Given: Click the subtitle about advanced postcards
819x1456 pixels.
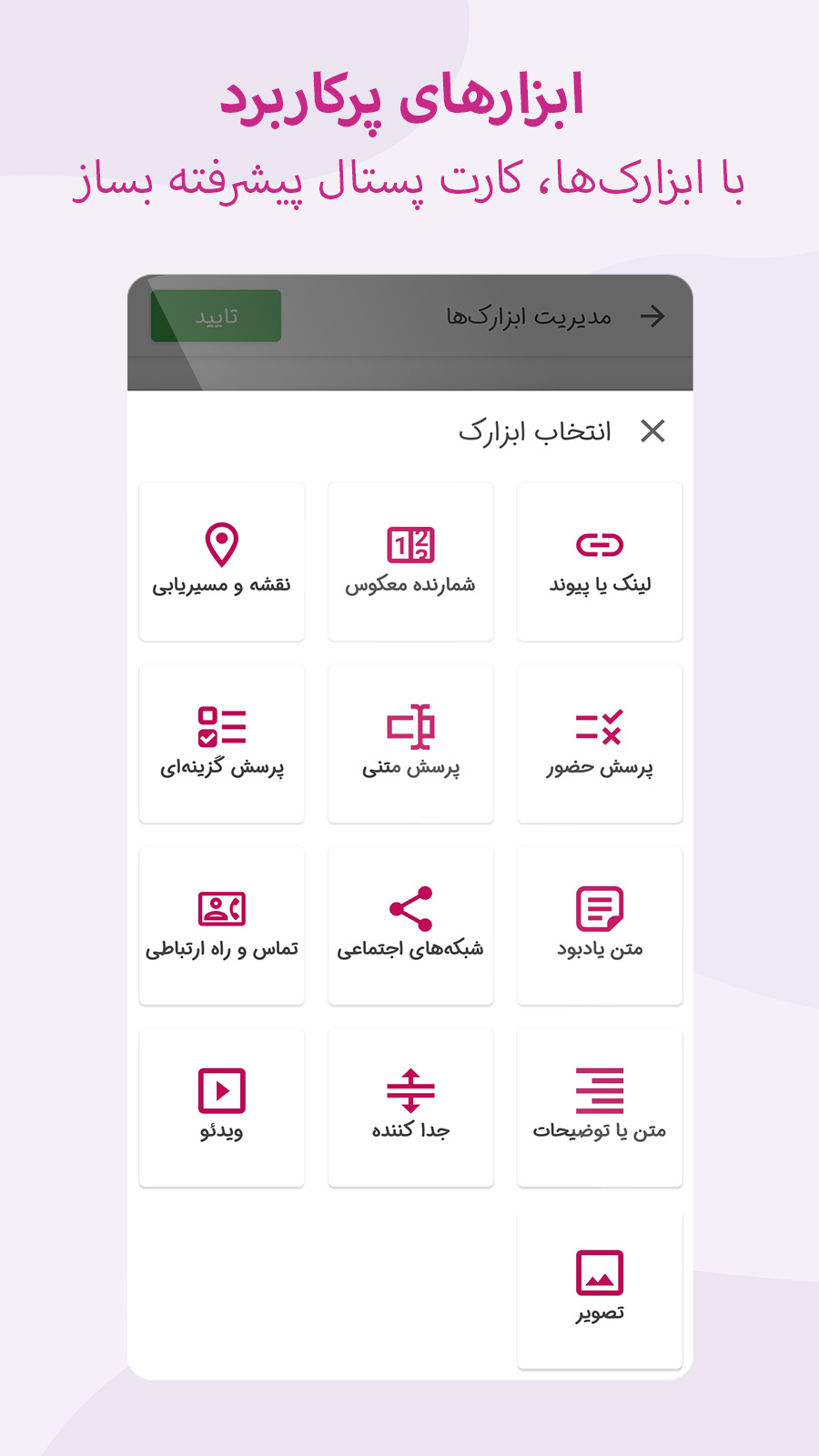Looking at the screenshot, I should point(409,180).
